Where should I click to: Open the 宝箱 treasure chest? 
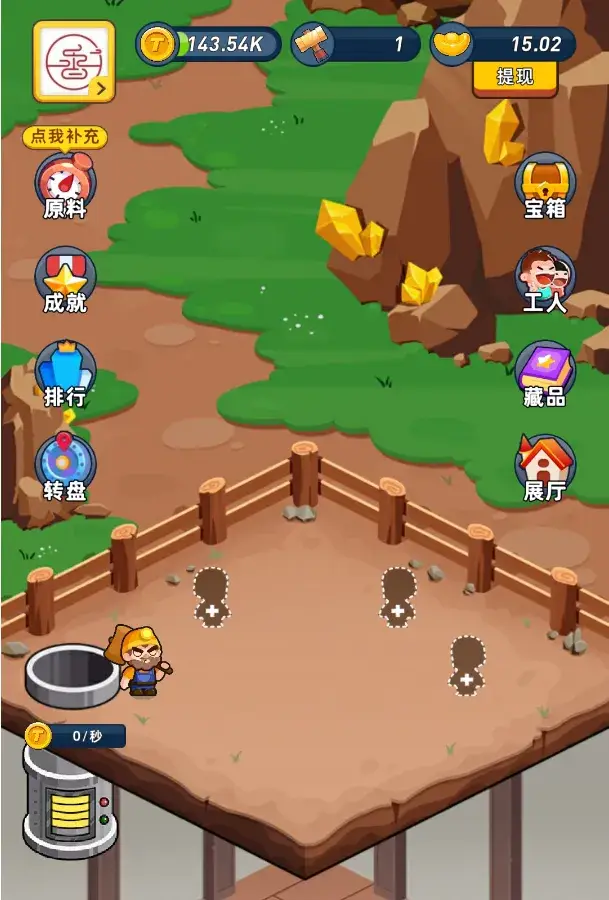tap(545, 186)
